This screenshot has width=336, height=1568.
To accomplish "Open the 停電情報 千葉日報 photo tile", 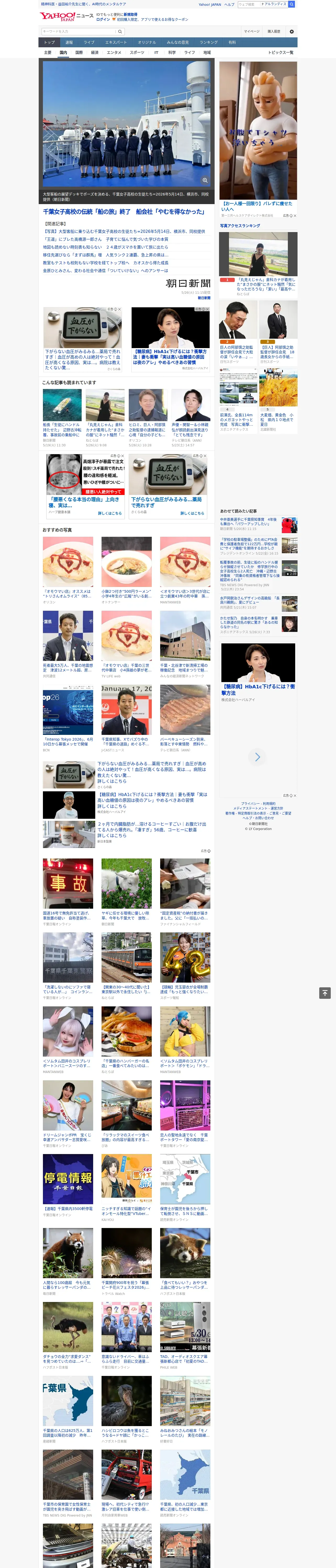I will pyautogui.click(x=68, y=1179).
